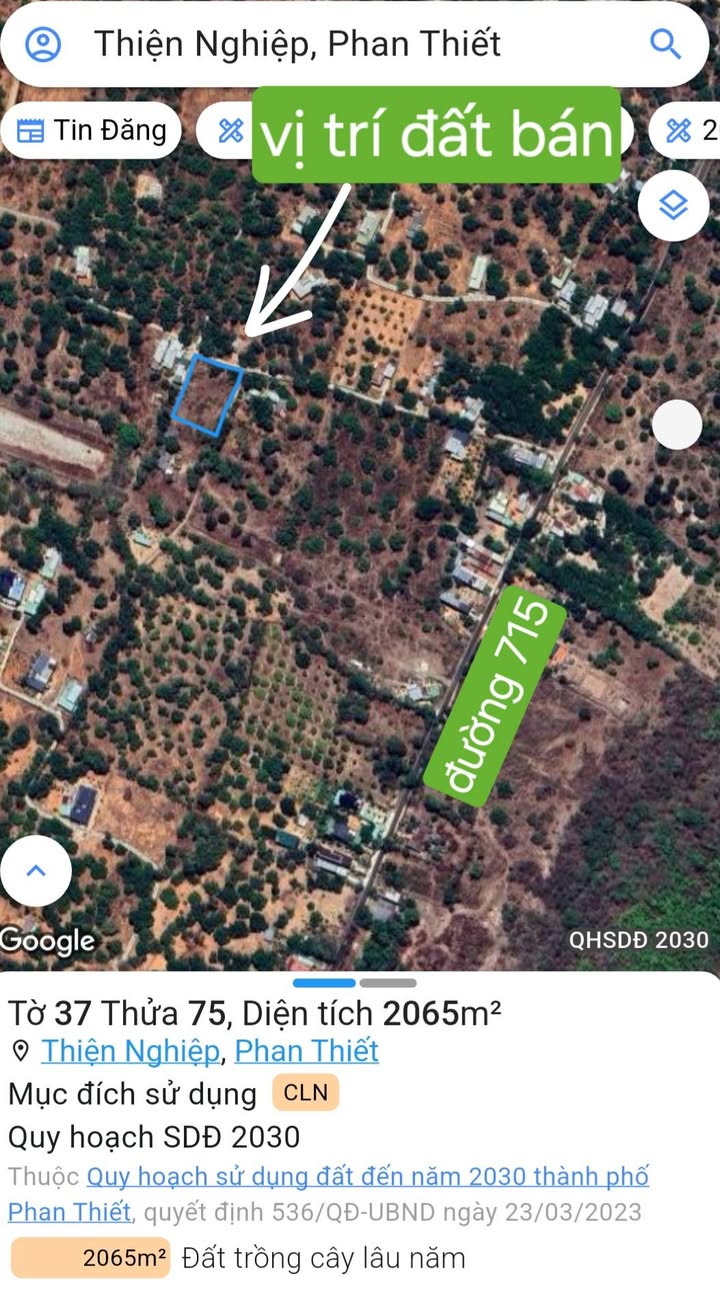Screen dimensions: 720x1291
Task: Tap the search field showing Thiện Nghiệp, Phan Thiết
Action: click(297, 44)
